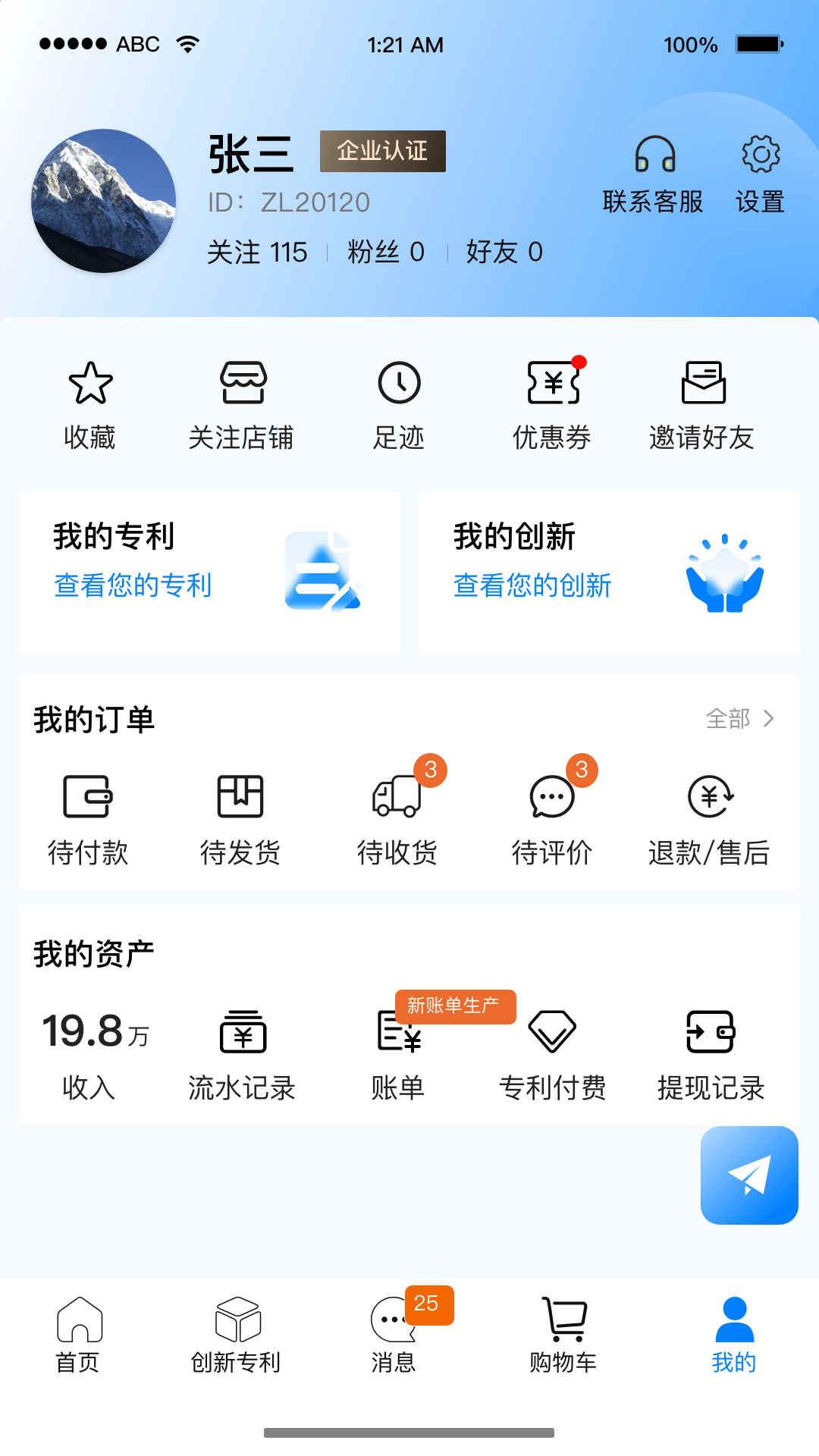Open 待收货 orders
The width and height of the screenshot is (819, 1456).
point(397,819)
